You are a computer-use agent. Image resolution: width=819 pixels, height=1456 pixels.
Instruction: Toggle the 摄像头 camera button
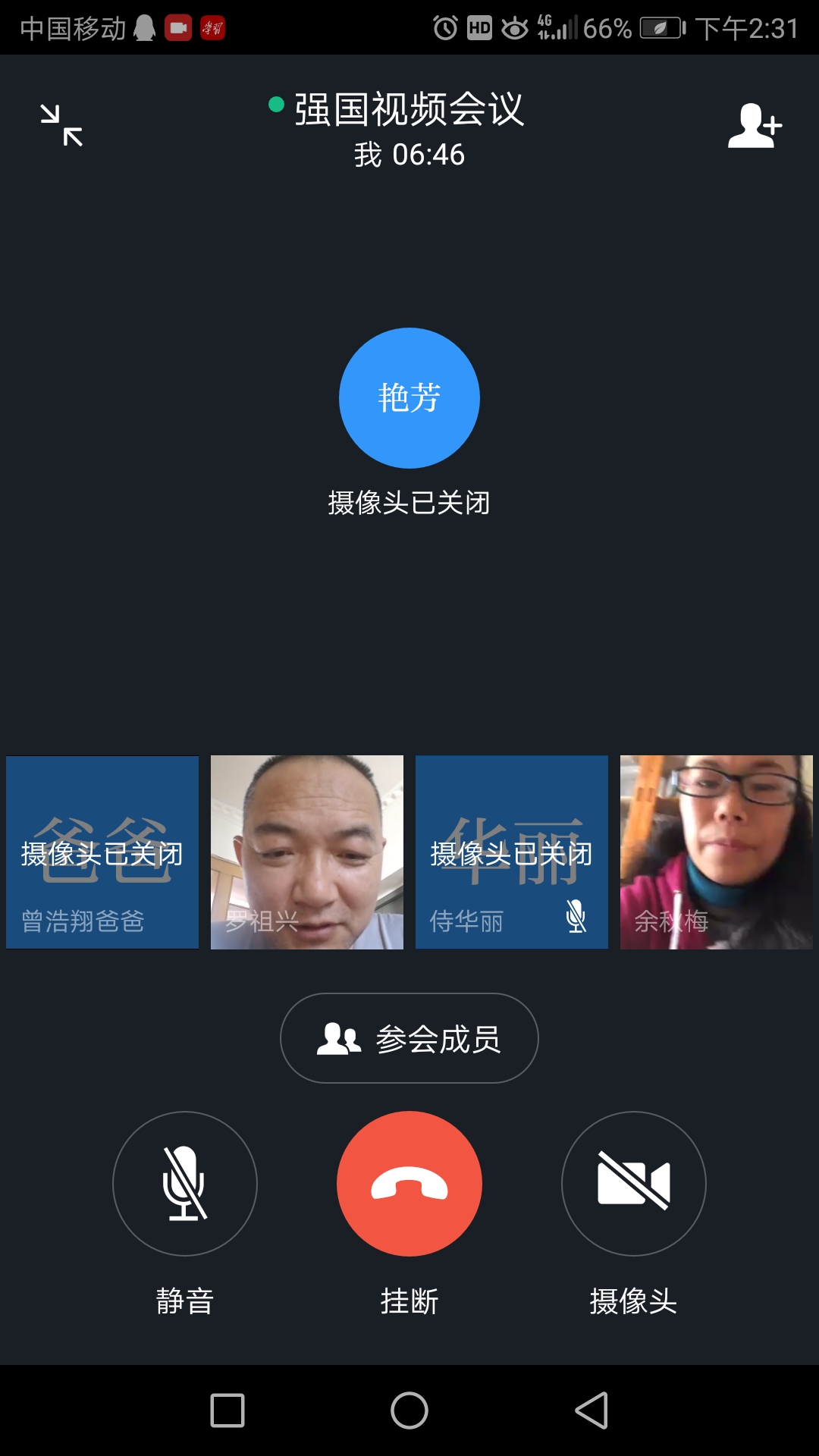633,1183
